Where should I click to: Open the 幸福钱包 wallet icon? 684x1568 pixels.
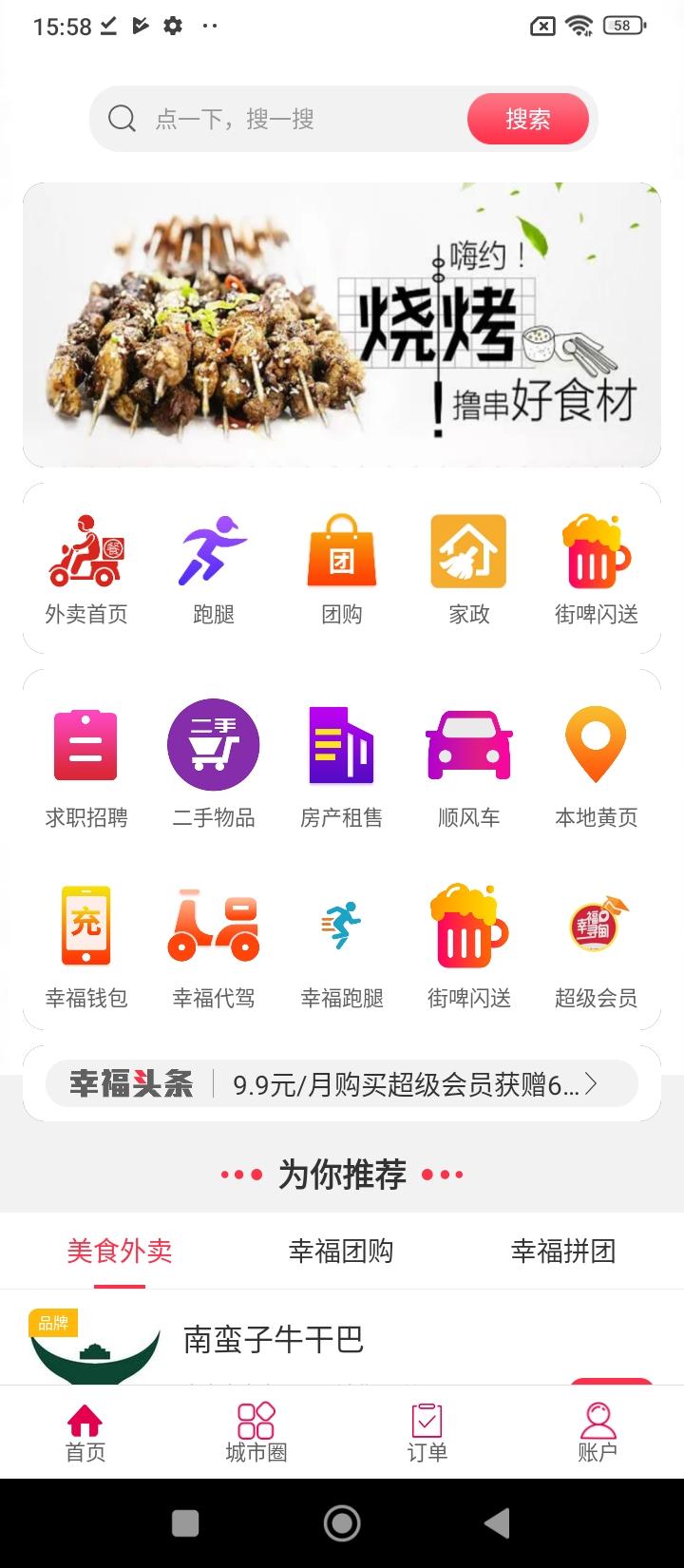pos(85,941)
